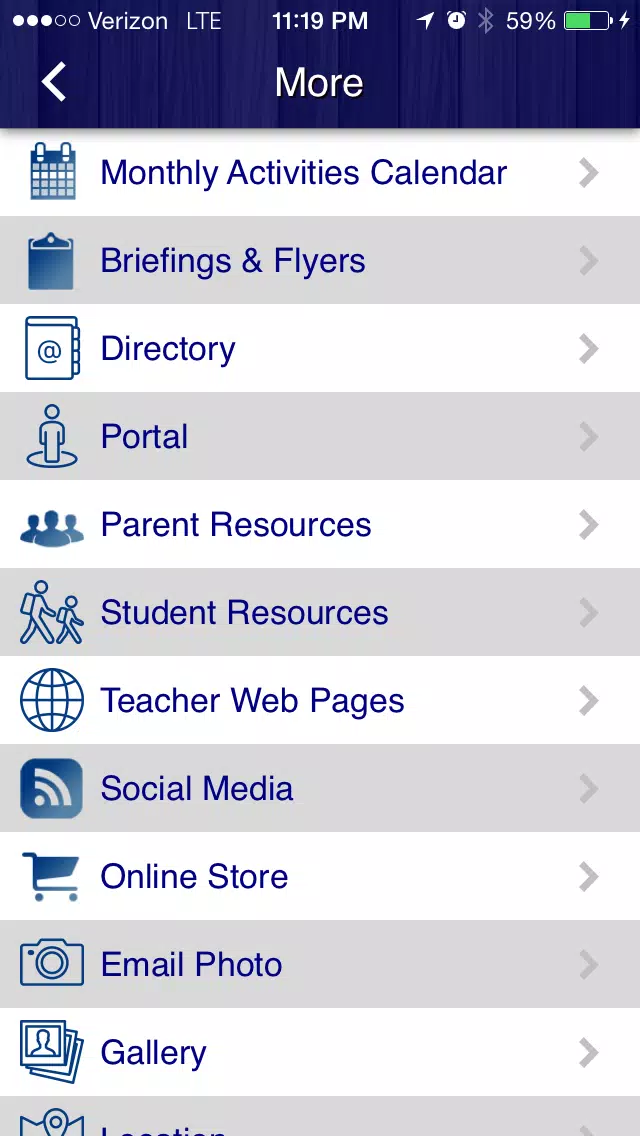Screen dimensions: 640x1136
Task: Open the Directory row
Action: pos(320,348)
